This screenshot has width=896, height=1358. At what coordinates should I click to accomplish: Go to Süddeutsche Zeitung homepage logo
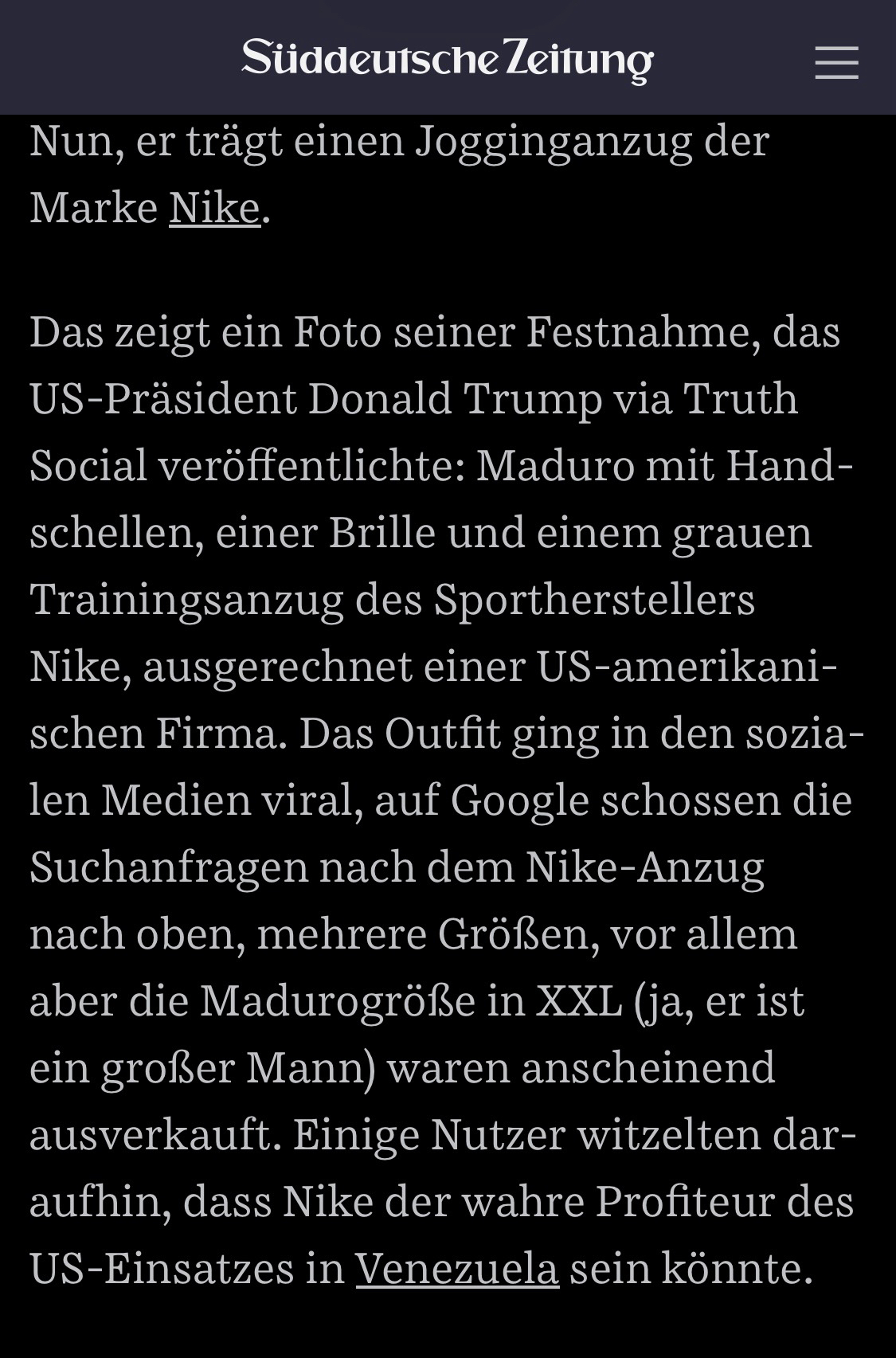point(448,60)
